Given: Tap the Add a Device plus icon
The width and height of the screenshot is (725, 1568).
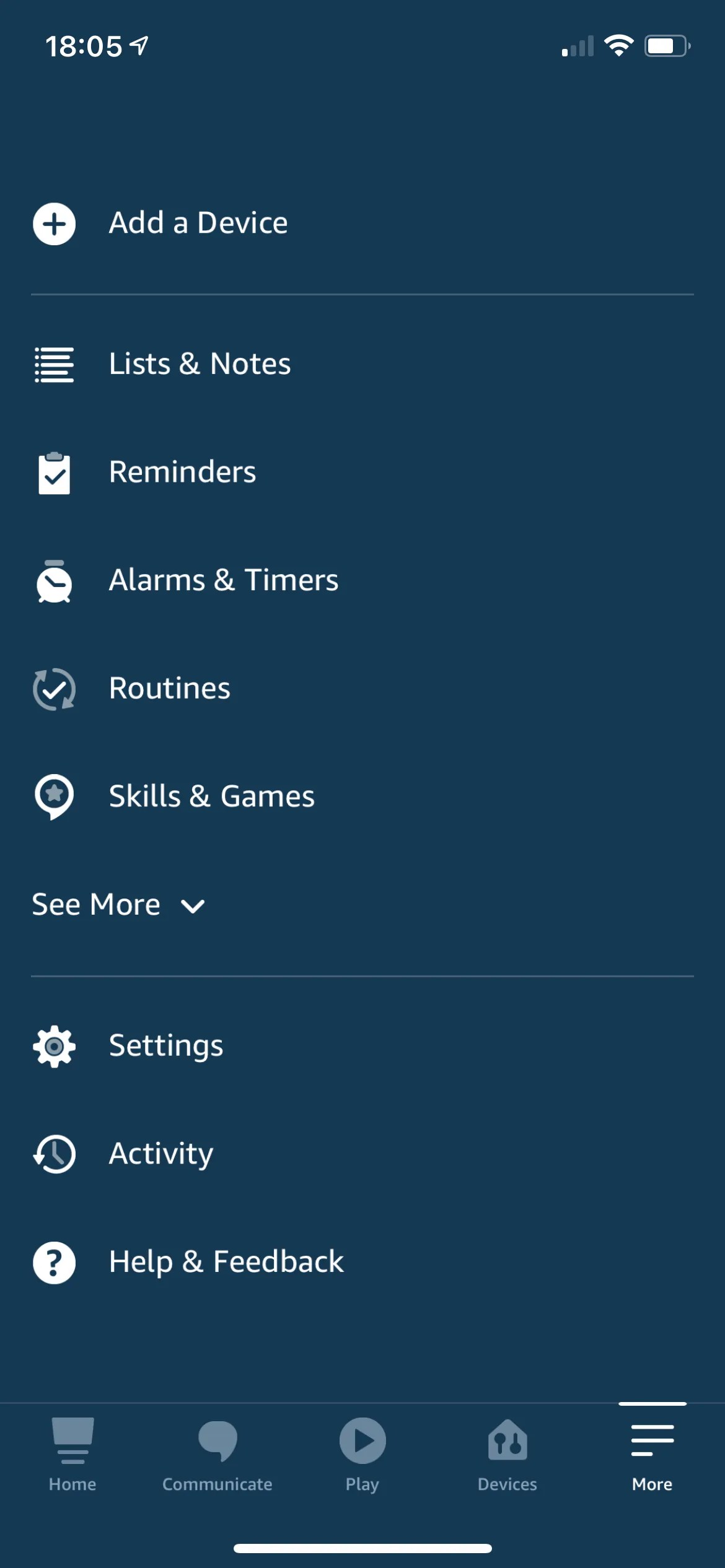Looking at the screenshot, I should pyautogui.click(x=54, y=224).
